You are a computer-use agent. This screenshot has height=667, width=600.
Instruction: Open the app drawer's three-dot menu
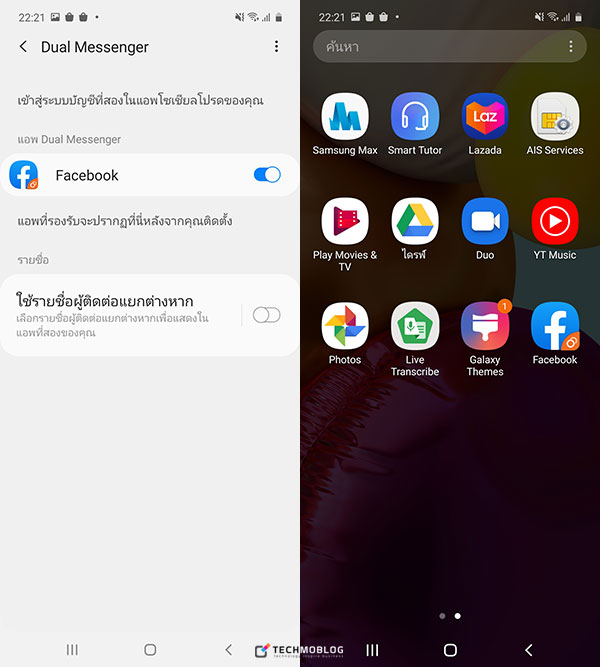(x=571, y=47)
